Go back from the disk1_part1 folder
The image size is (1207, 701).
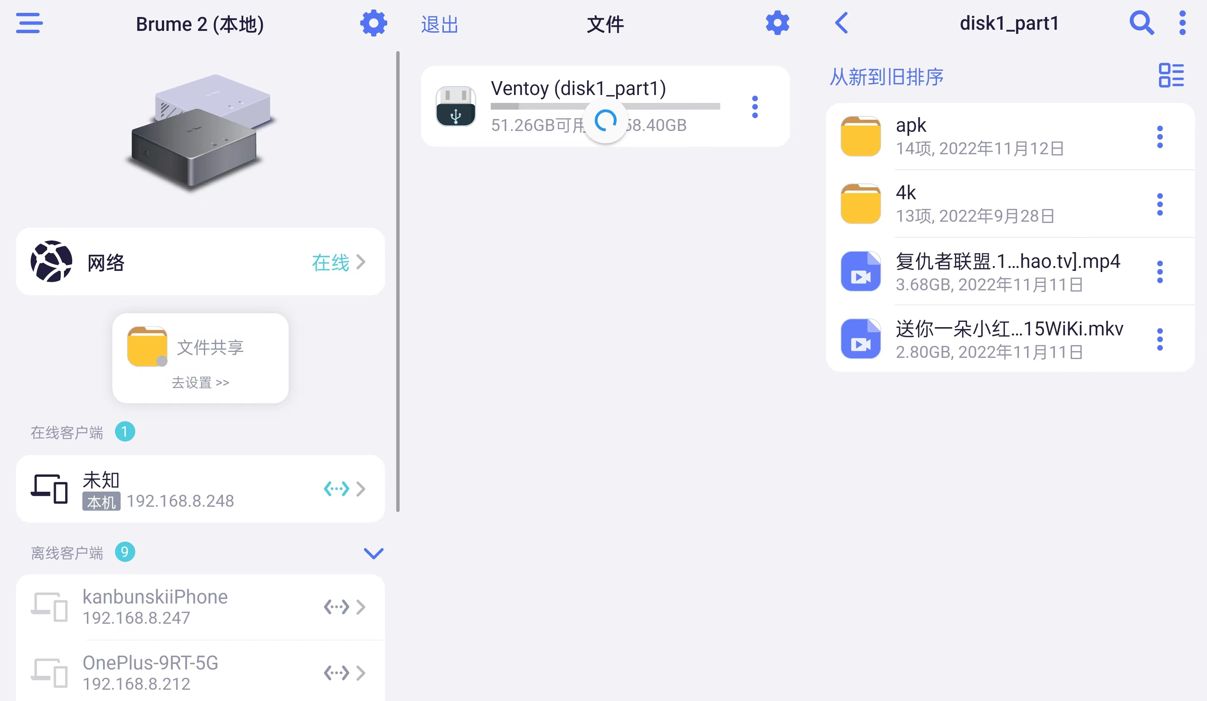842,23
